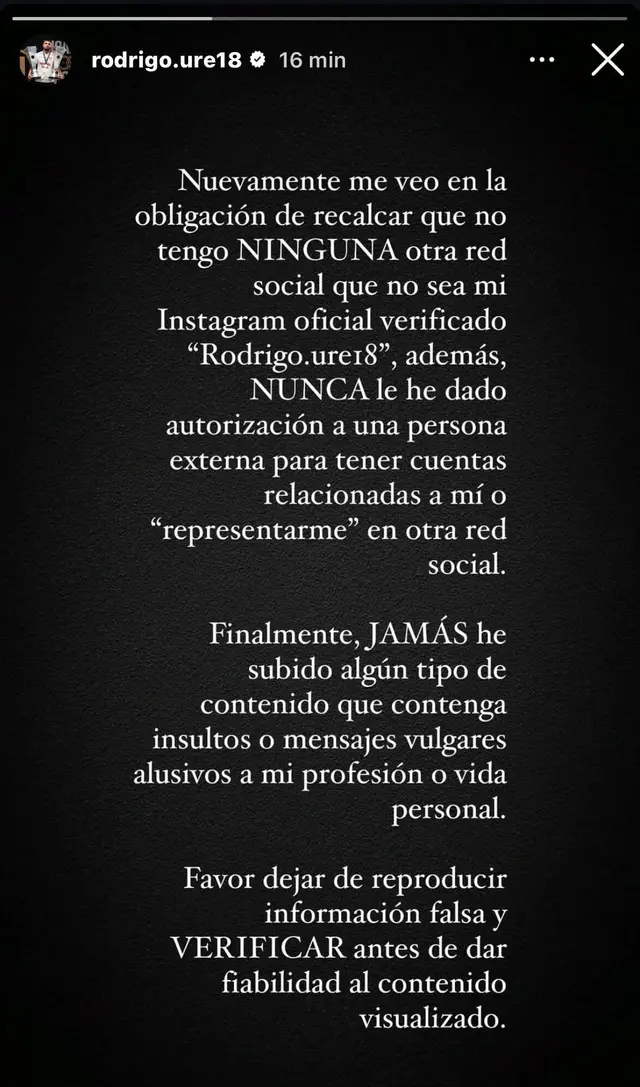Close the story with the X button

[x=607, y=60]
